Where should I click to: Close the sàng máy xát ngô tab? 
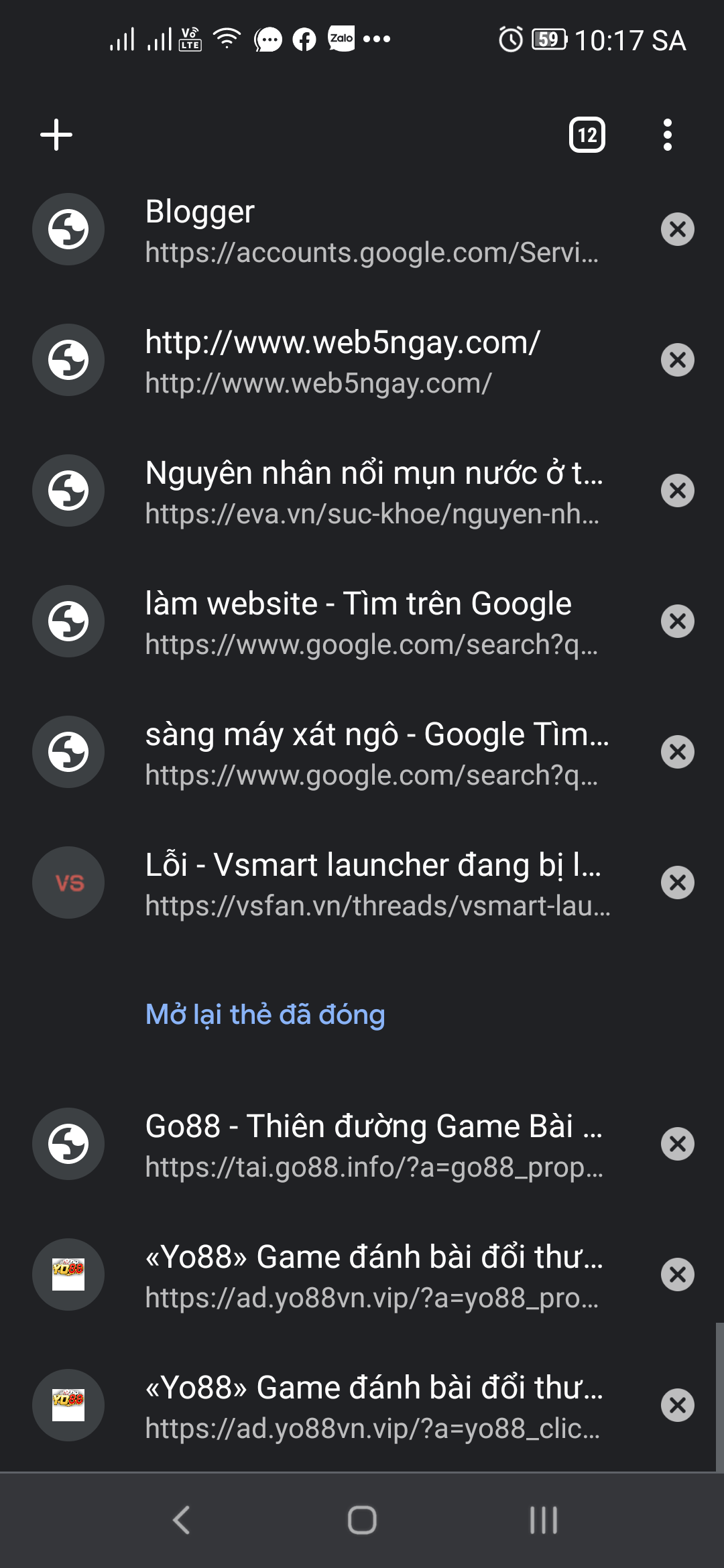(x=677, y=753)
